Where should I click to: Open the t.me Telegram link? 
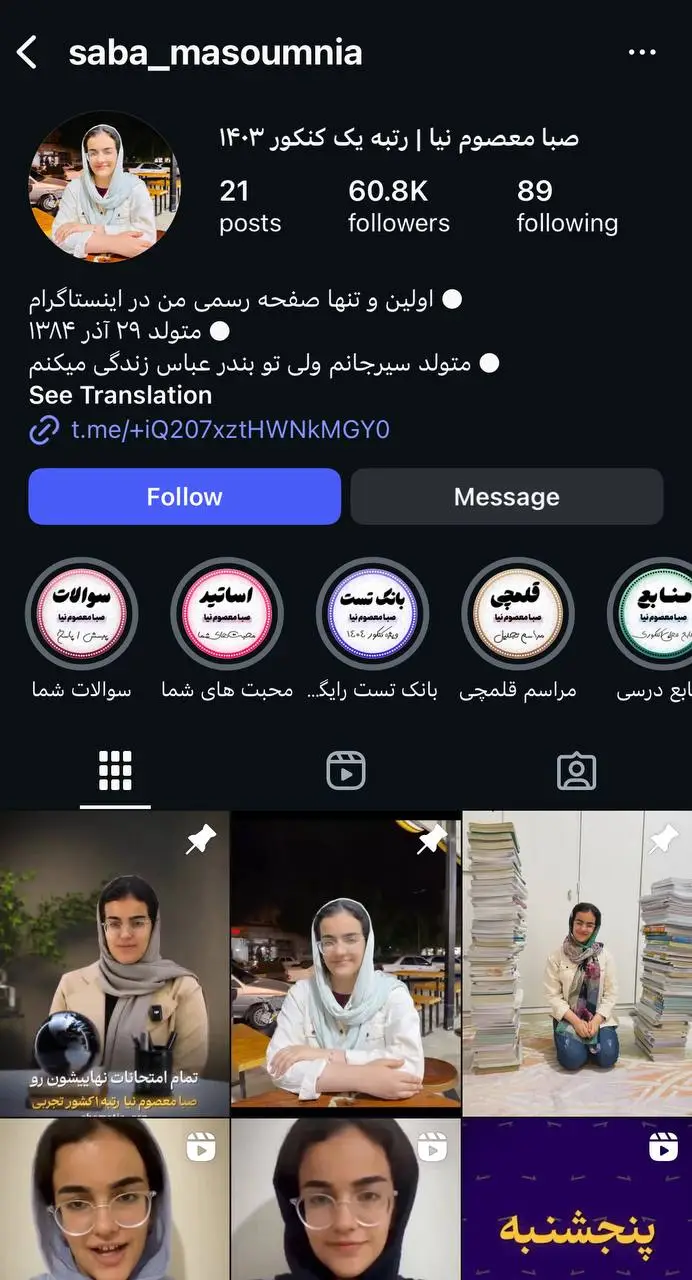tap(229, 430)
